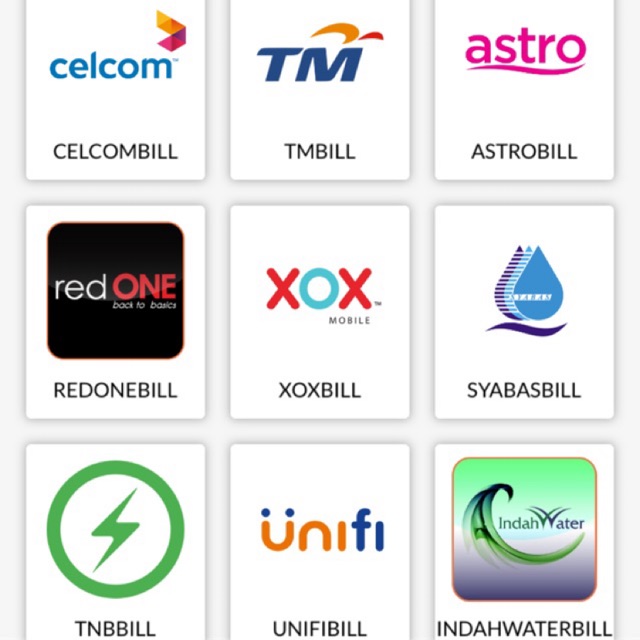
Task: Select the INDAHWATERBILL tile
Action: (x=524, y=540)
